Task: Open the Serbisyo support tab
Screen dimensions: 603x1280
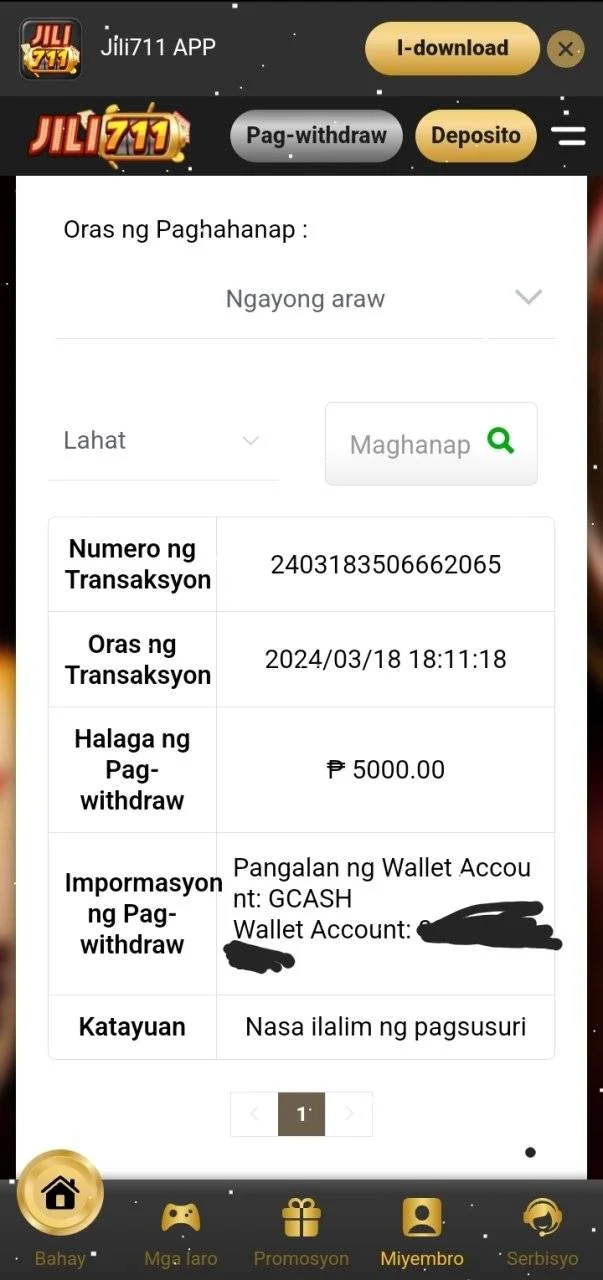Action: click(x=542, y=1232)
